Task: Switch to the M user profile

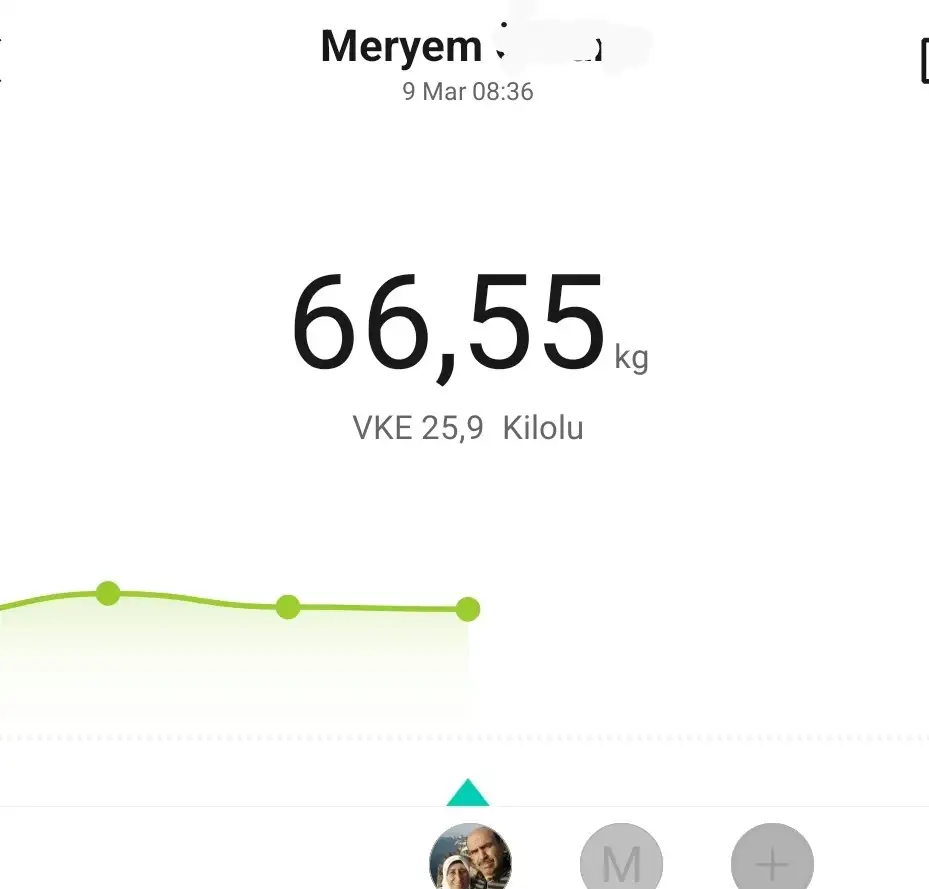Action: pos(621,860)
